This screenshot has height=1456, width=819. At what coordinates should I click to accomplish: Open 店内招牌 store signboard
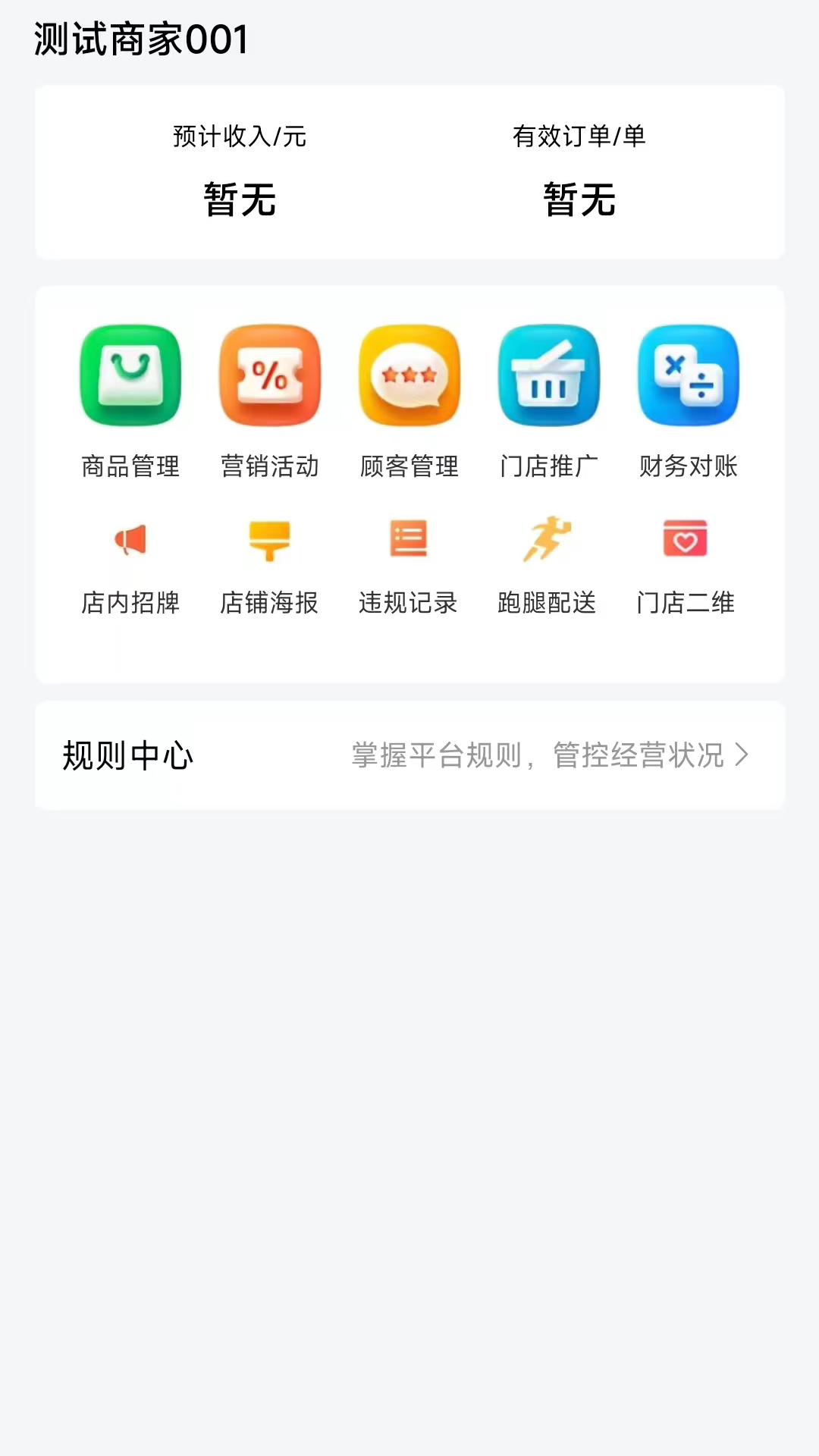pyautogui.click(x=130, y=565)
